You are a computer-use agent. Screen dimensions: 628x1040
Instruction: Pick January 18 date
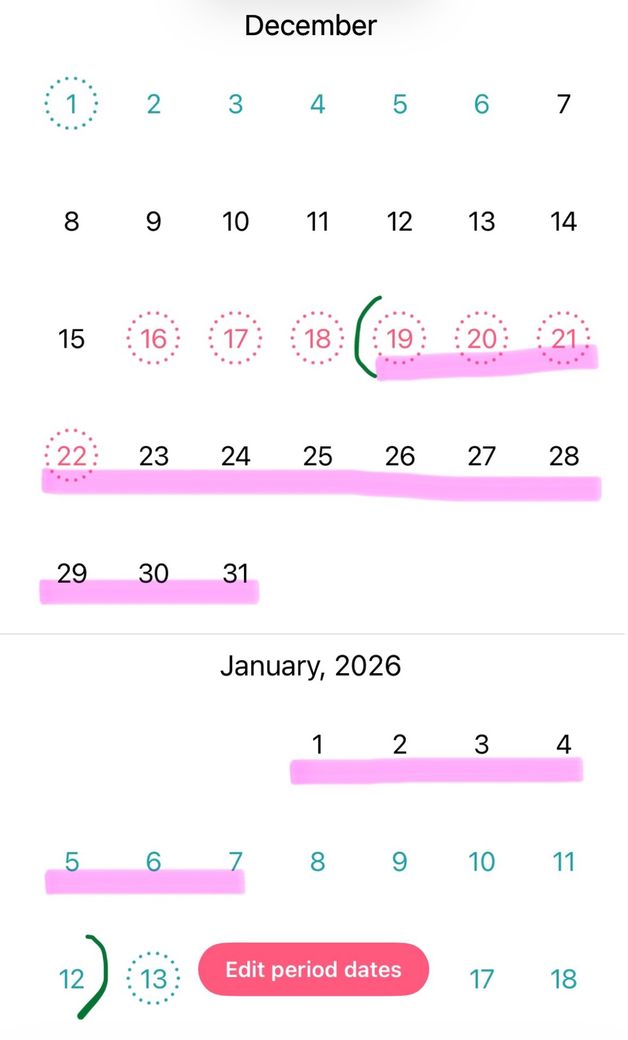pos(564,979)
